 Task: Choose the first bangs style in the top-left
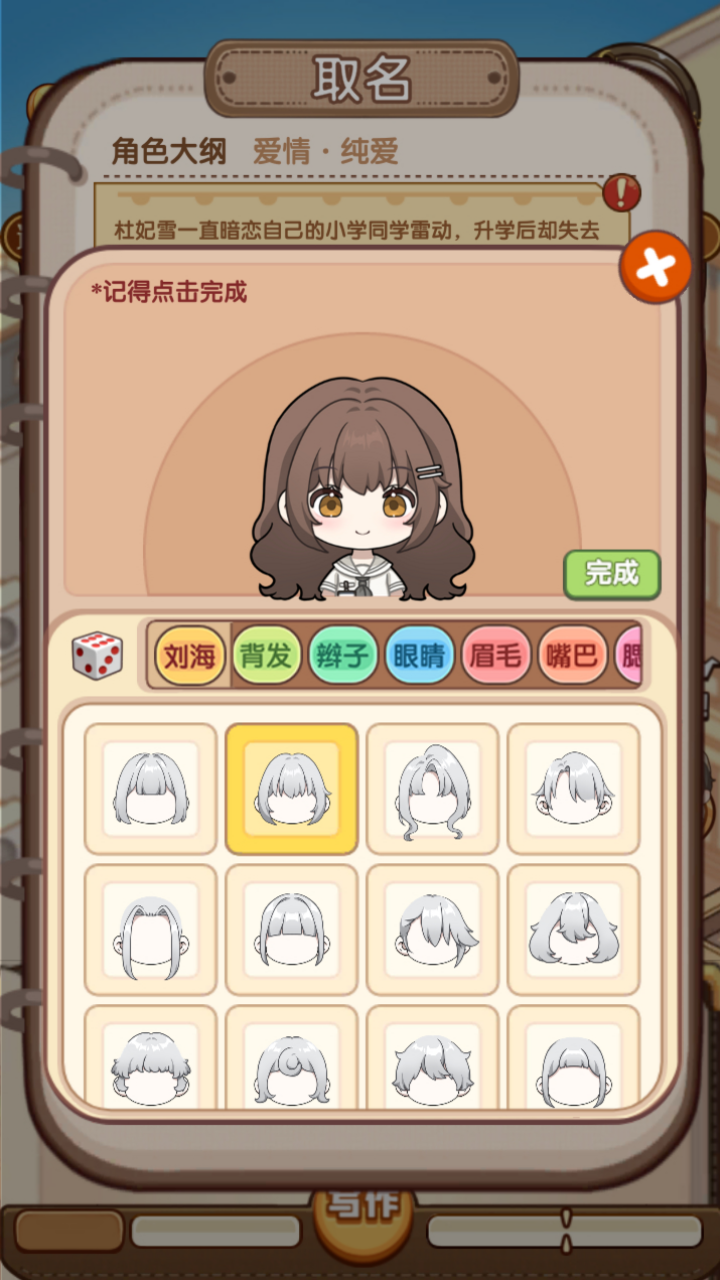[x=150, y=788]
